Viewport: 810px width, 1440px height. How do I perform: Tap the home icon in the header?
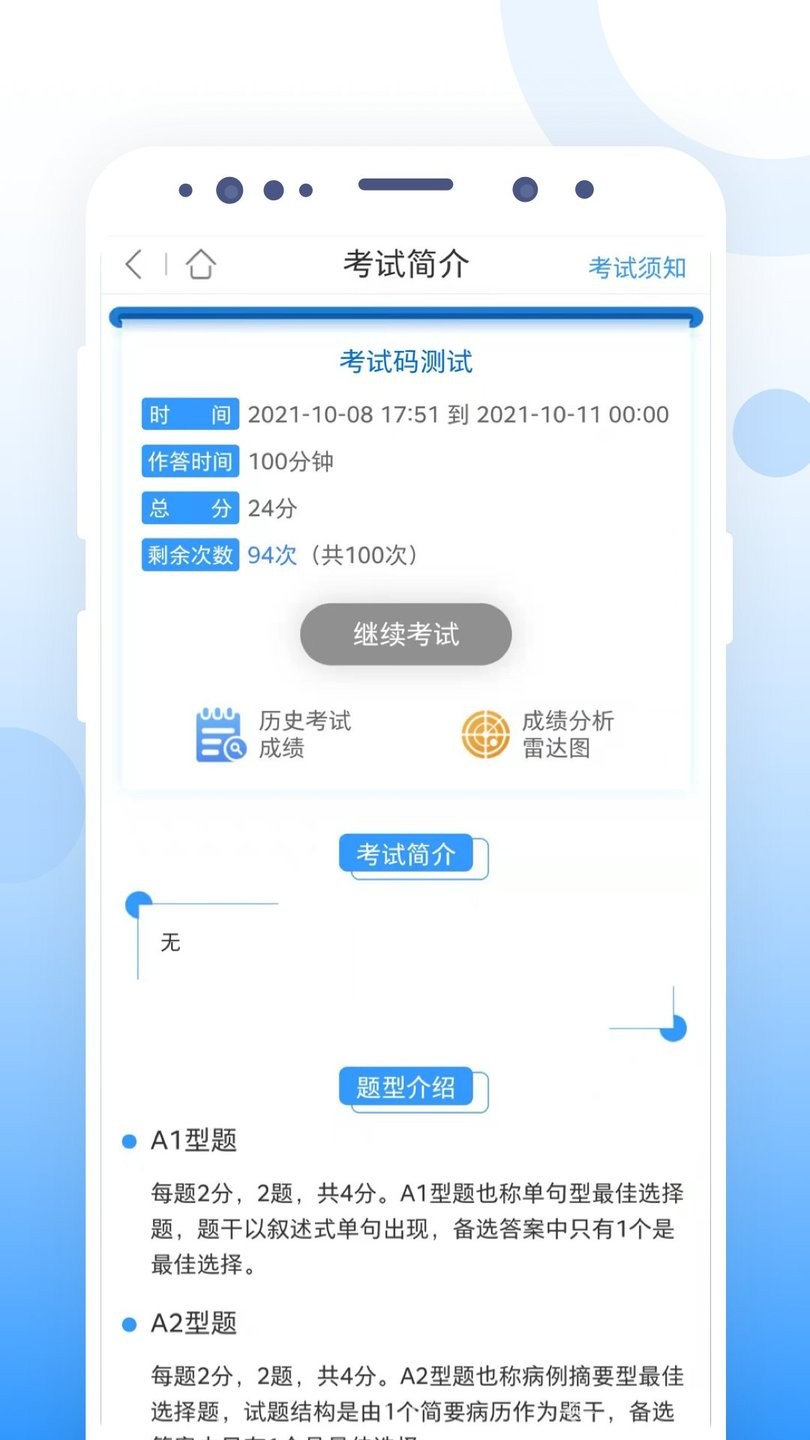point(202,263)
